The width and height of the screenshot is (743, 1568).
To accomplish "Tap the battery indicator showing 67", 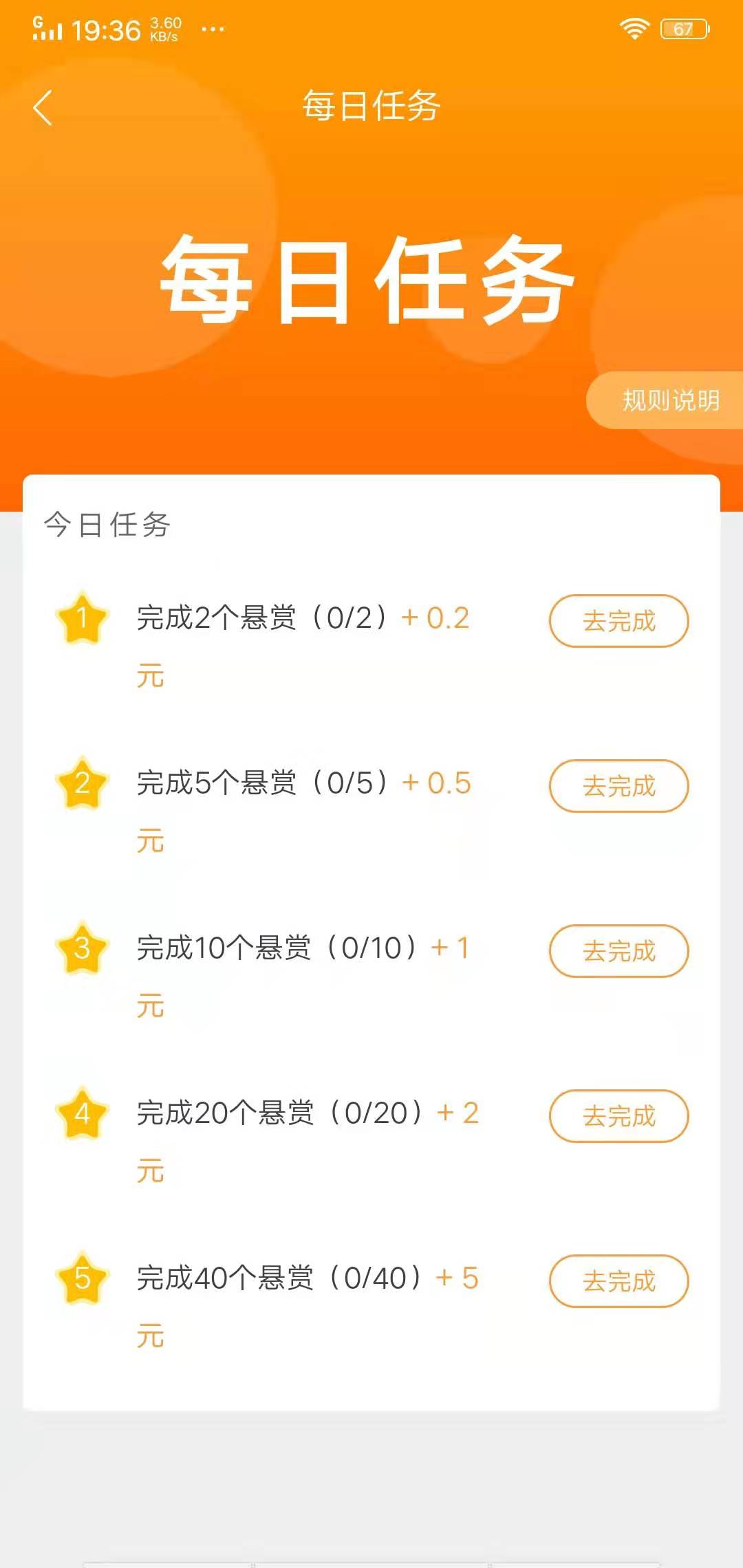I will pyautogui.click(x=682, y=28).
